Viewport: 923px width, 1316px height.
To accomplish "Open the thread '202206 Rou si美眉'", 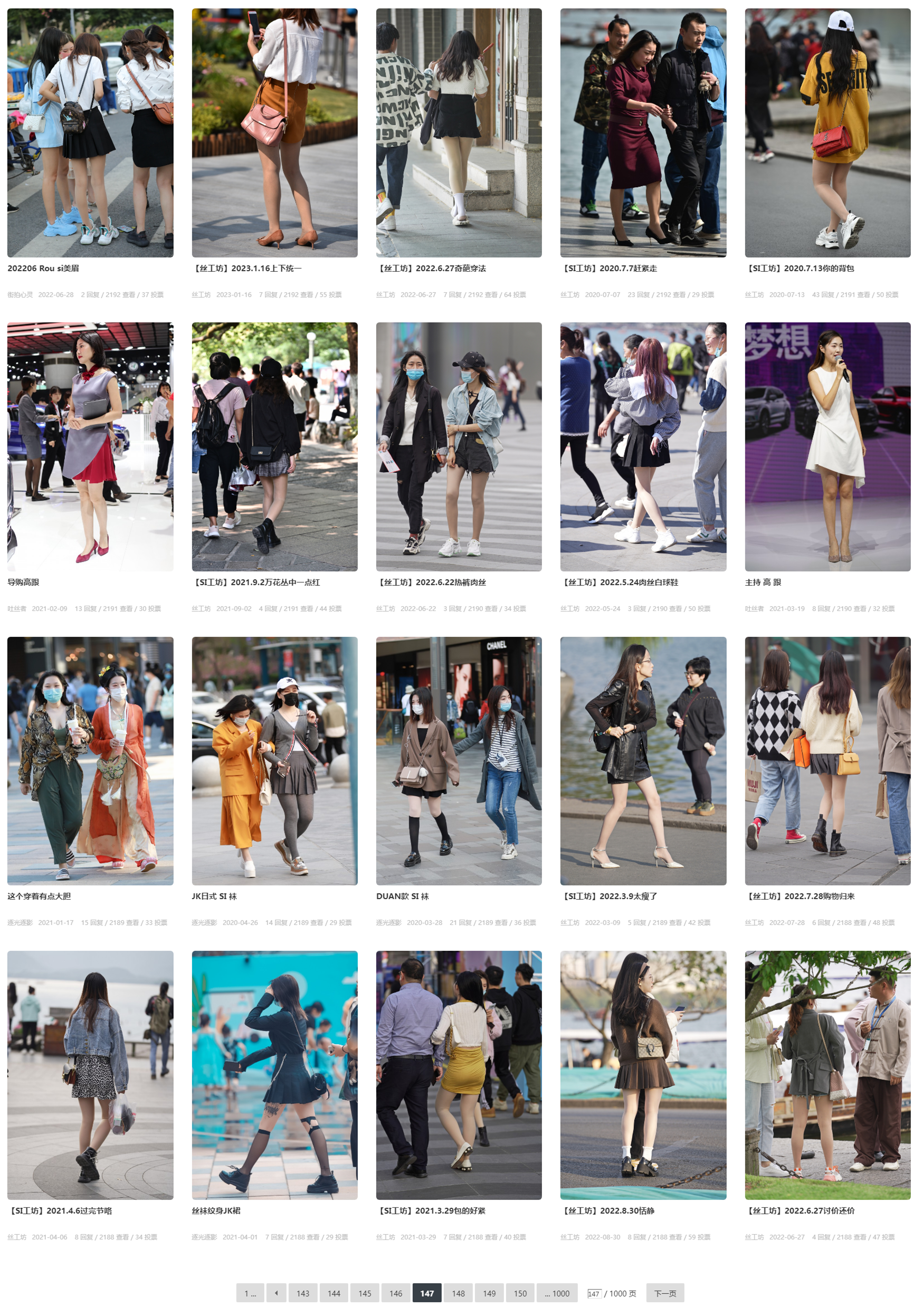I will tap(43, 268).
